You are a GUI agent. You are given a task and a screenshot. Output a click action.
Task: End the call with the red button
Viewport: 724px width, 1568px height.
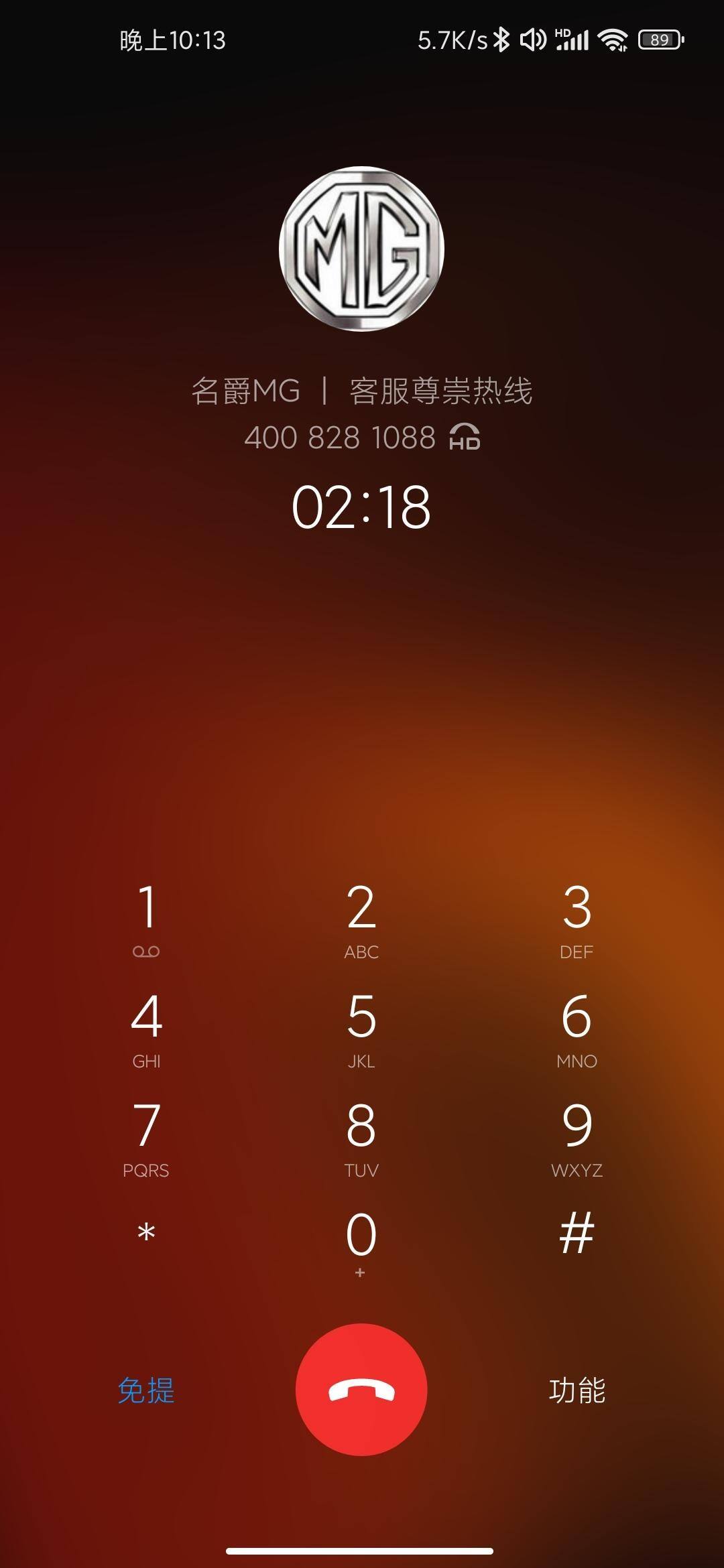361,1390
